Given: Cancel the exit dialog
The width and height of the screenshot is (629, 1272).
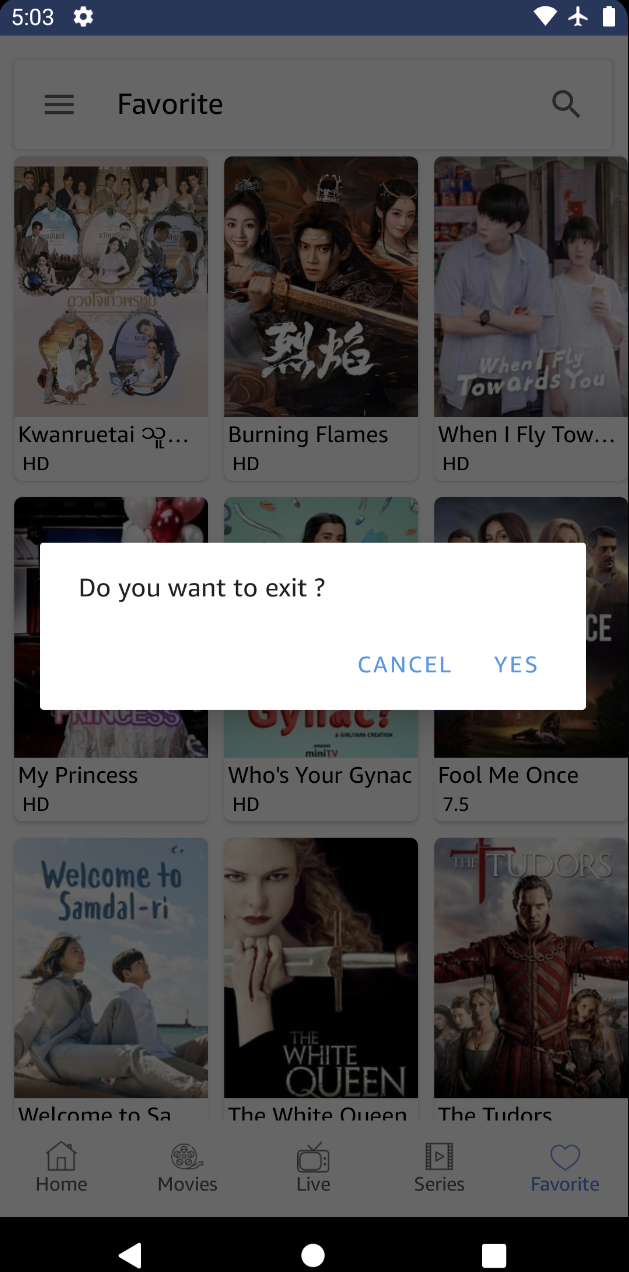Looking at the screenshot, I should 404,665.
